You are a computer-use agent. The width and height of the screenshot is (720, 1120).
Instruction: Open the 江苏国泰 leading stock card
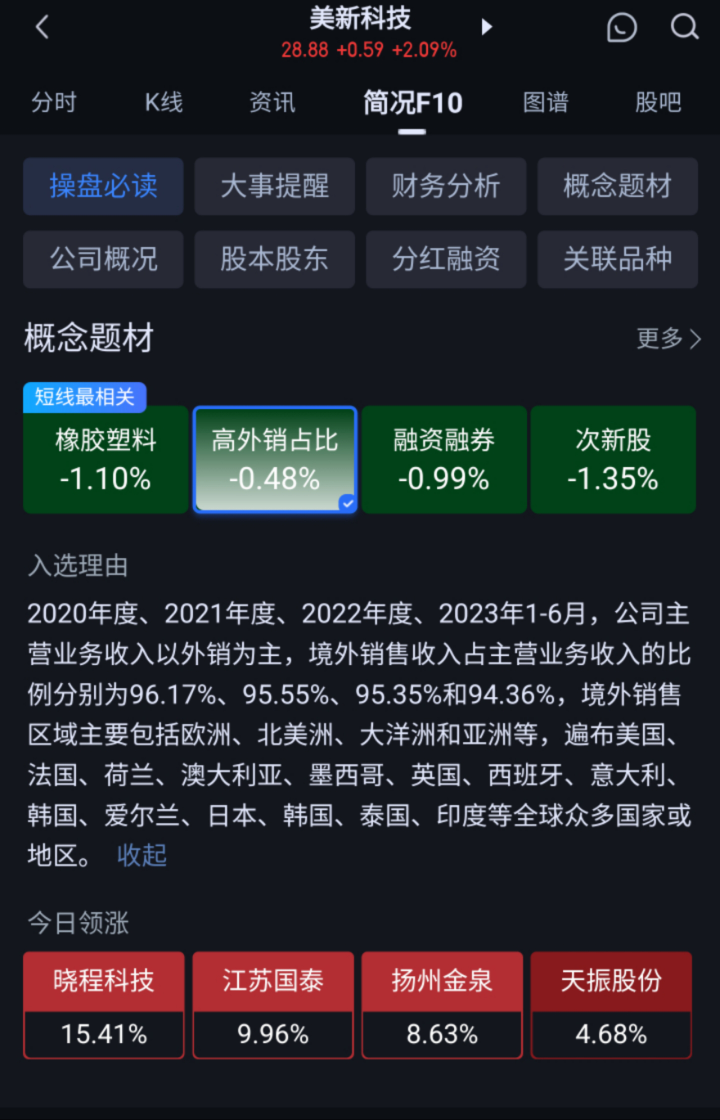273,1005
